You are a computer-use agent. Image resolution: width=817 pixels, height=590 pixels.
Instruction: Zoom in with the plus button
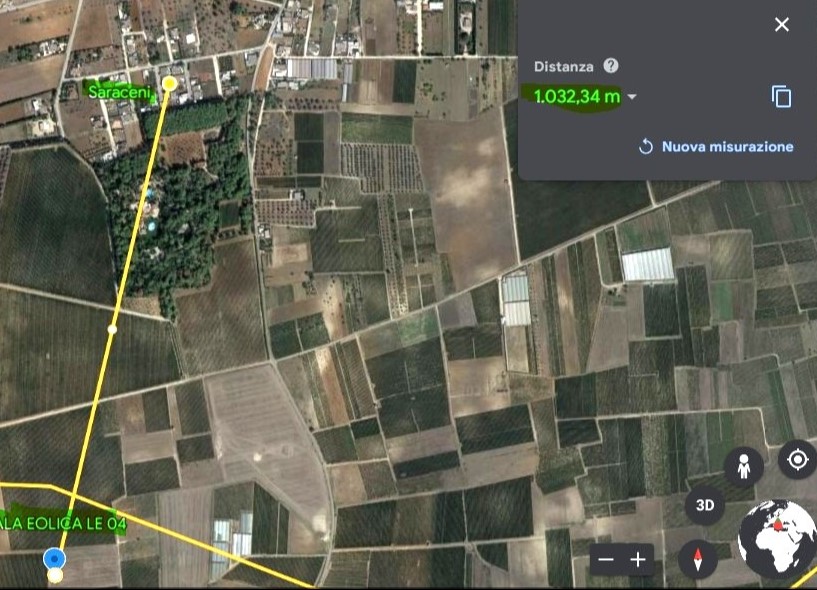tap(638, 560)
